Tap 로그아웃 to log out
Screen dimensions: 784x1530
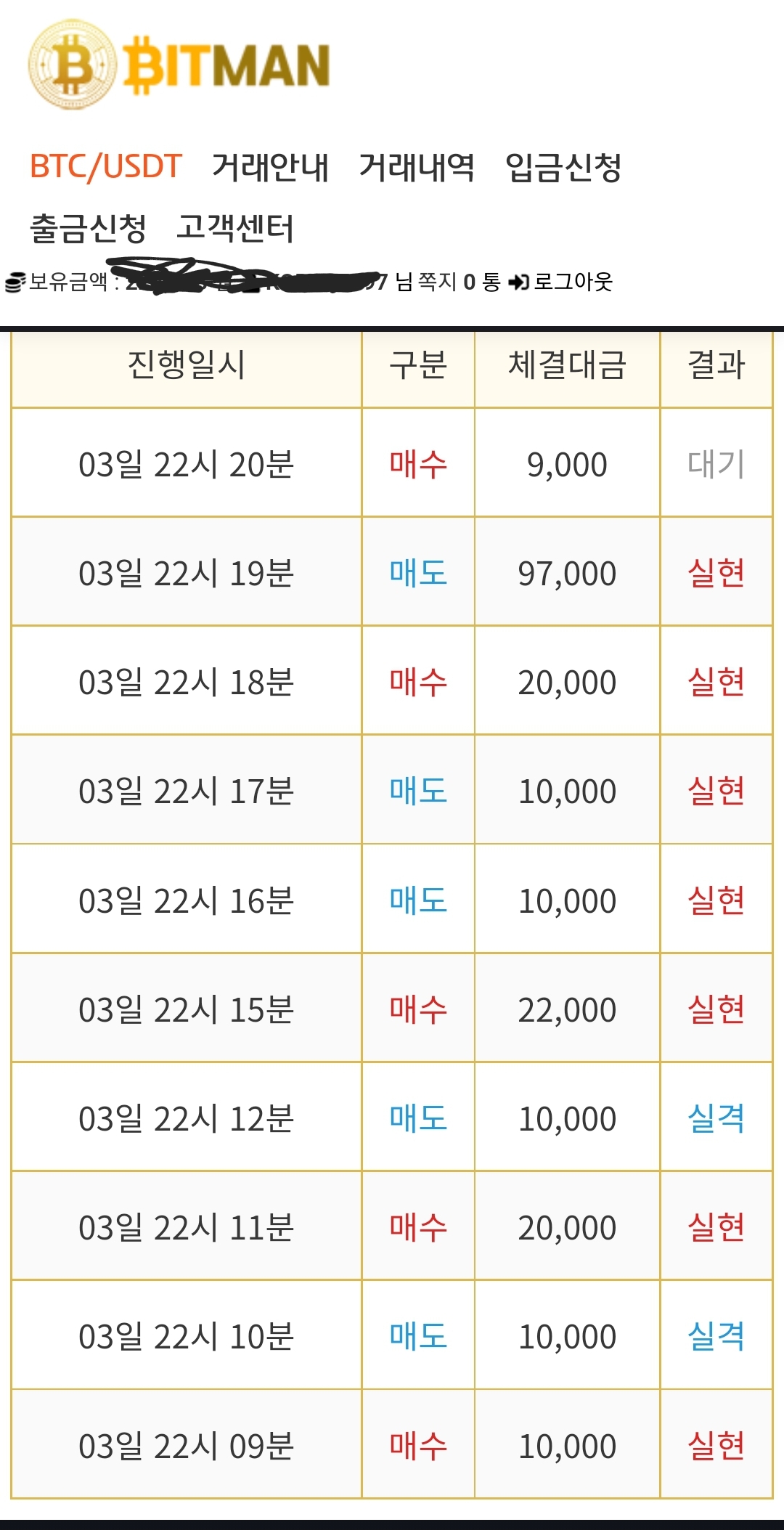[561, 282]
